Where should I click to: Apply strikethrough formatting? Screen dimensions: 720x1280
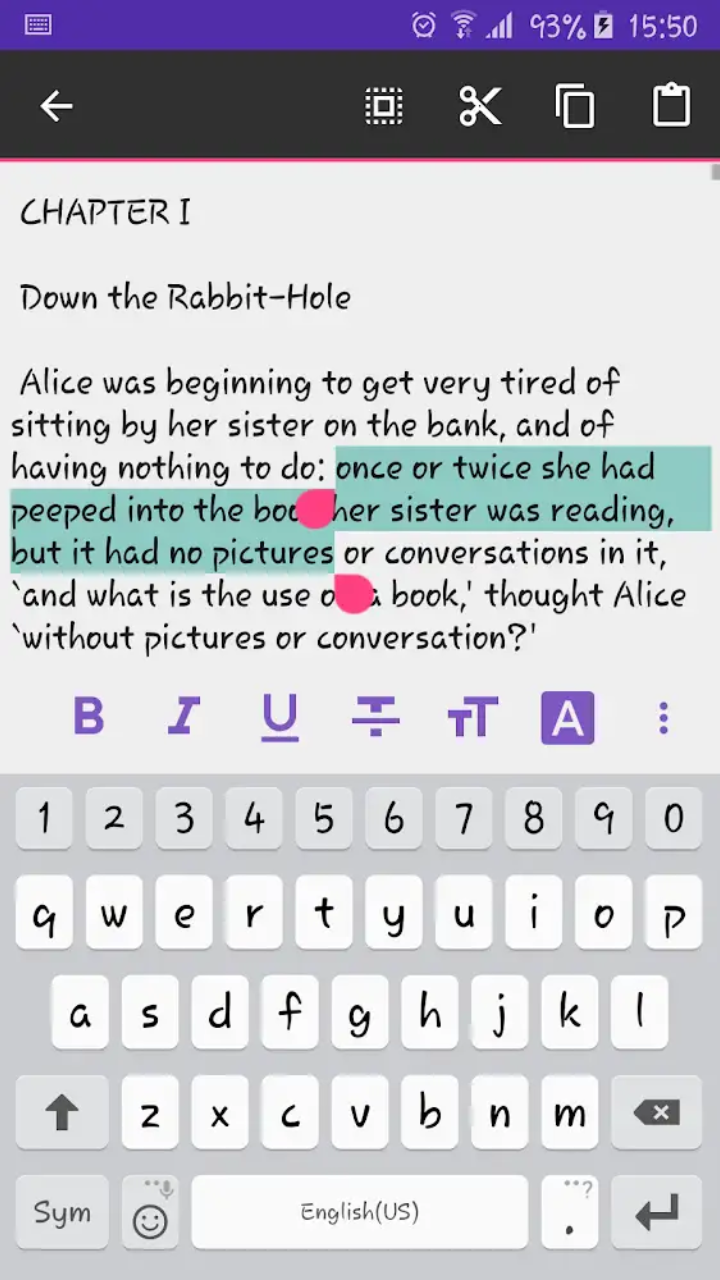376,717
